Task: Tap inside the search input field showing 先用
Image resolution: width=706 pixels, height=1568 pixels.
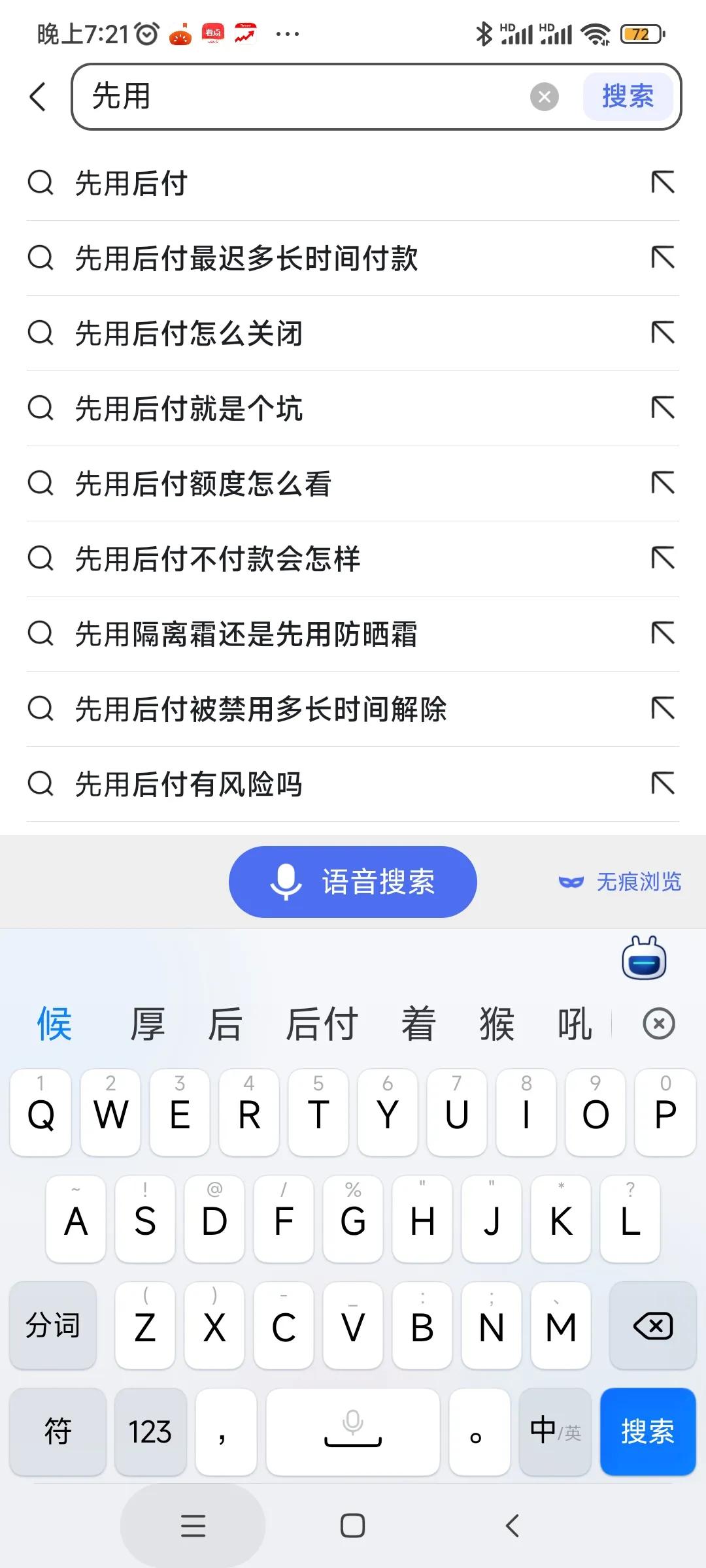Action: 294,98
